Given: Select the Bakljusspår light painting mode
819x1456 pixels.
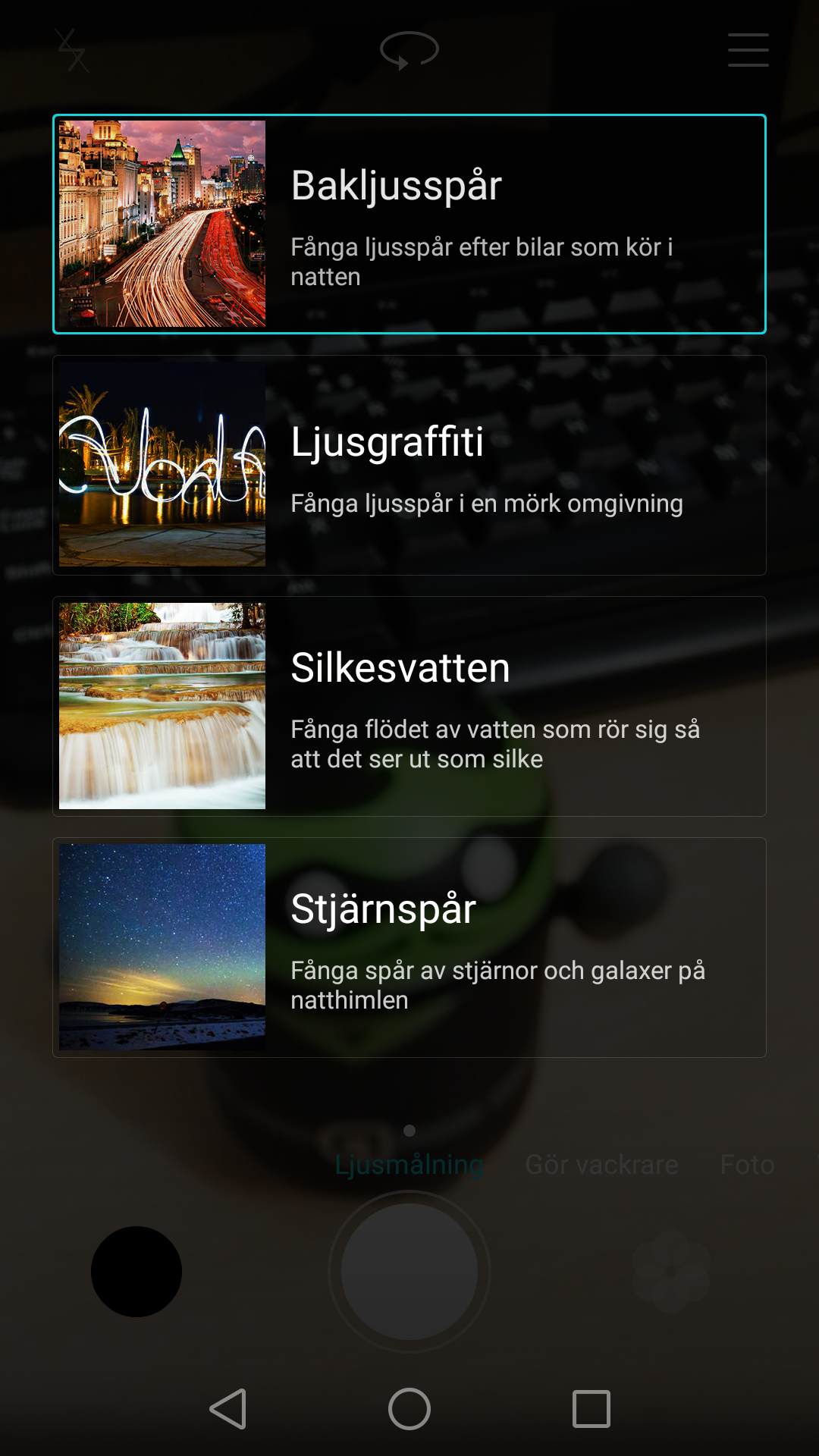Looking at the screenshot, I should 409,224.
